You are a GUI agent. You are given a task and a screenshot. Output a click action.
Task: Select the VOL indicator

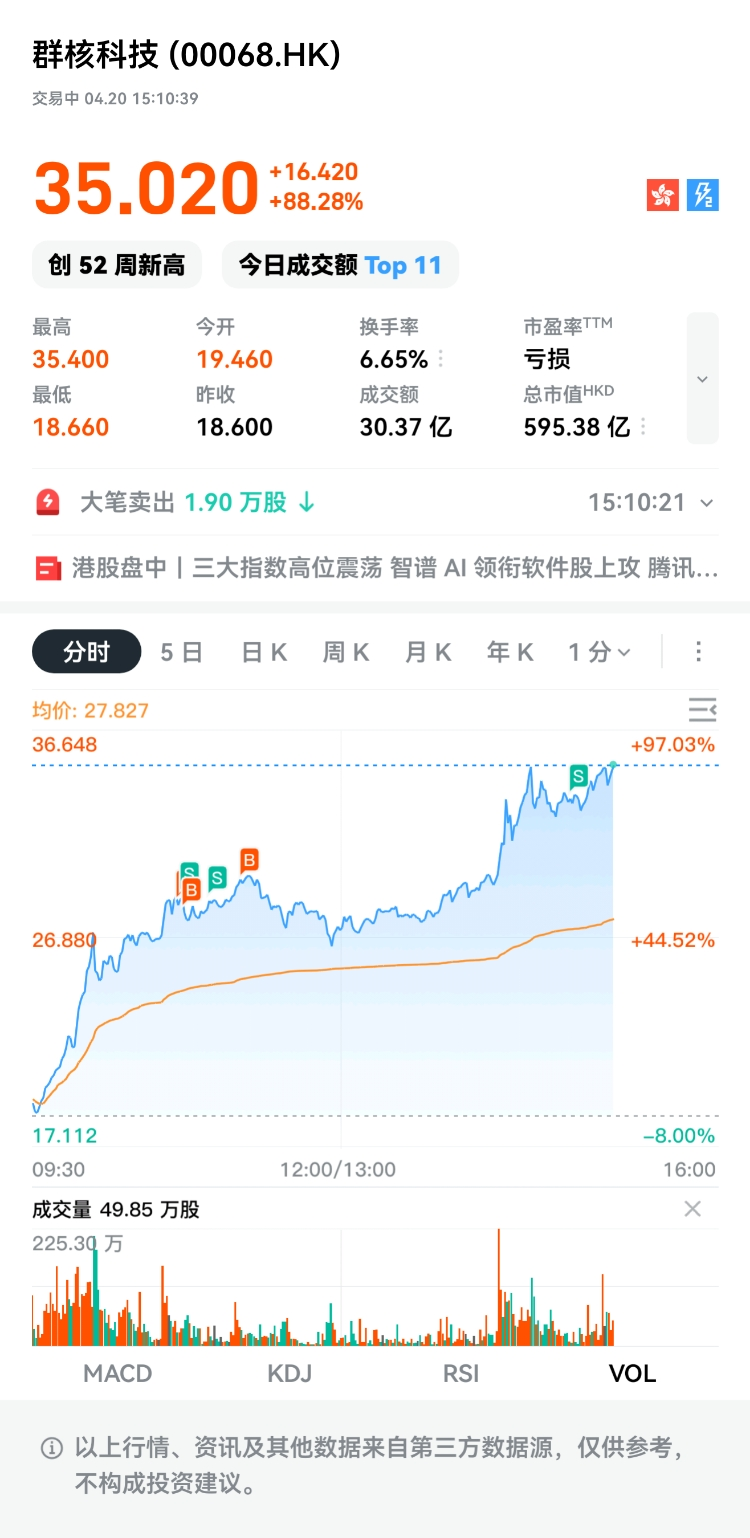[633, 1373]
